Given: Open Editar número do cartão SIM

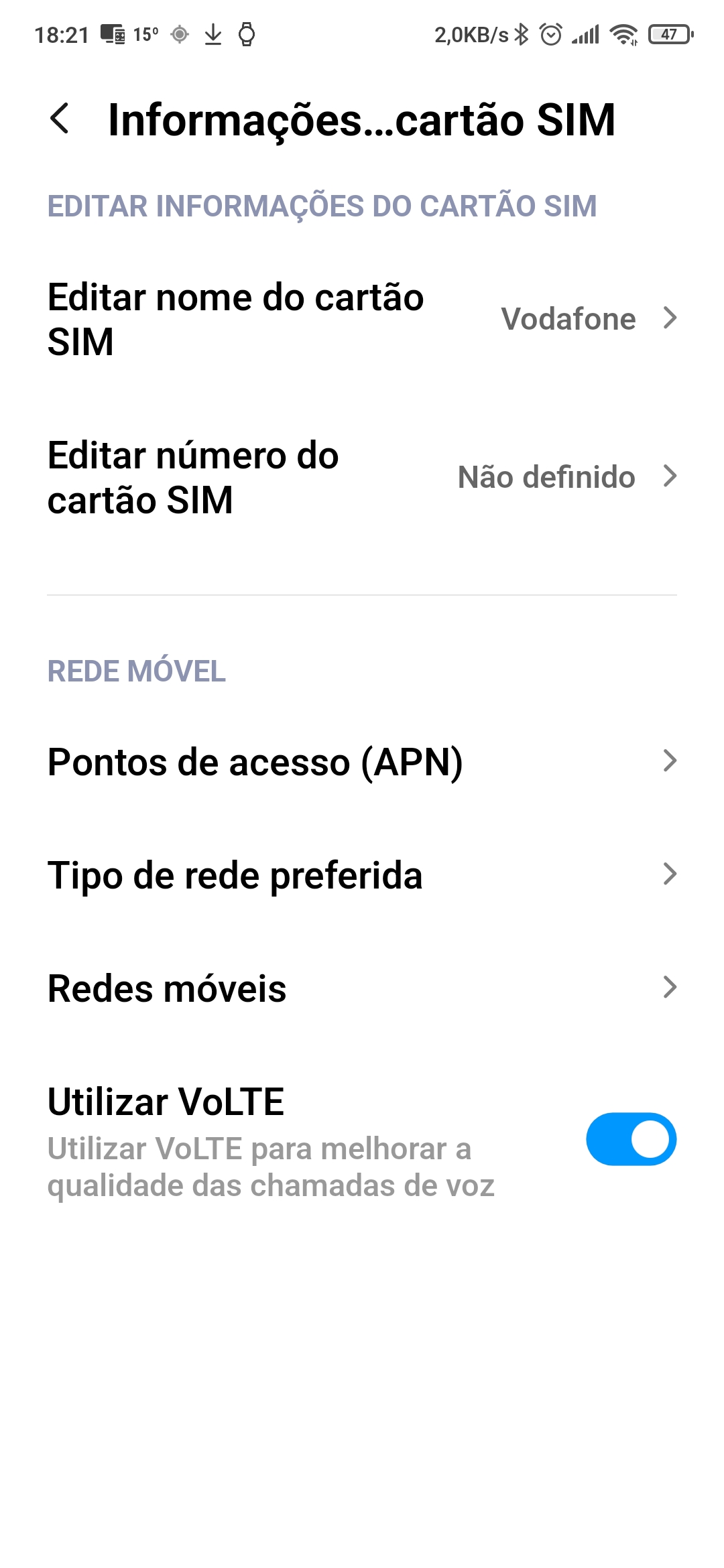Looking at the screenshot, I should point(362,477).
